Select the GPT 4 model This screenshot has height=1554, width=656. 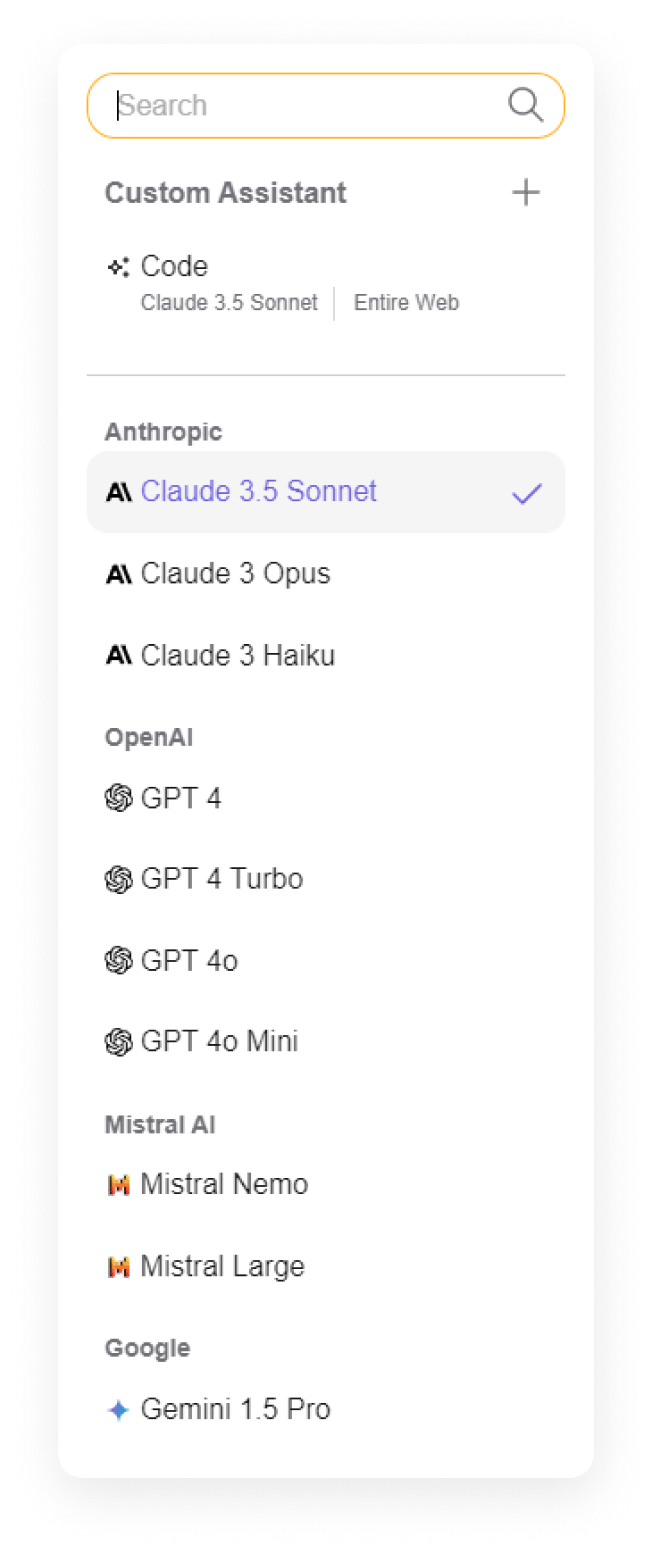[x=180, y=798]
